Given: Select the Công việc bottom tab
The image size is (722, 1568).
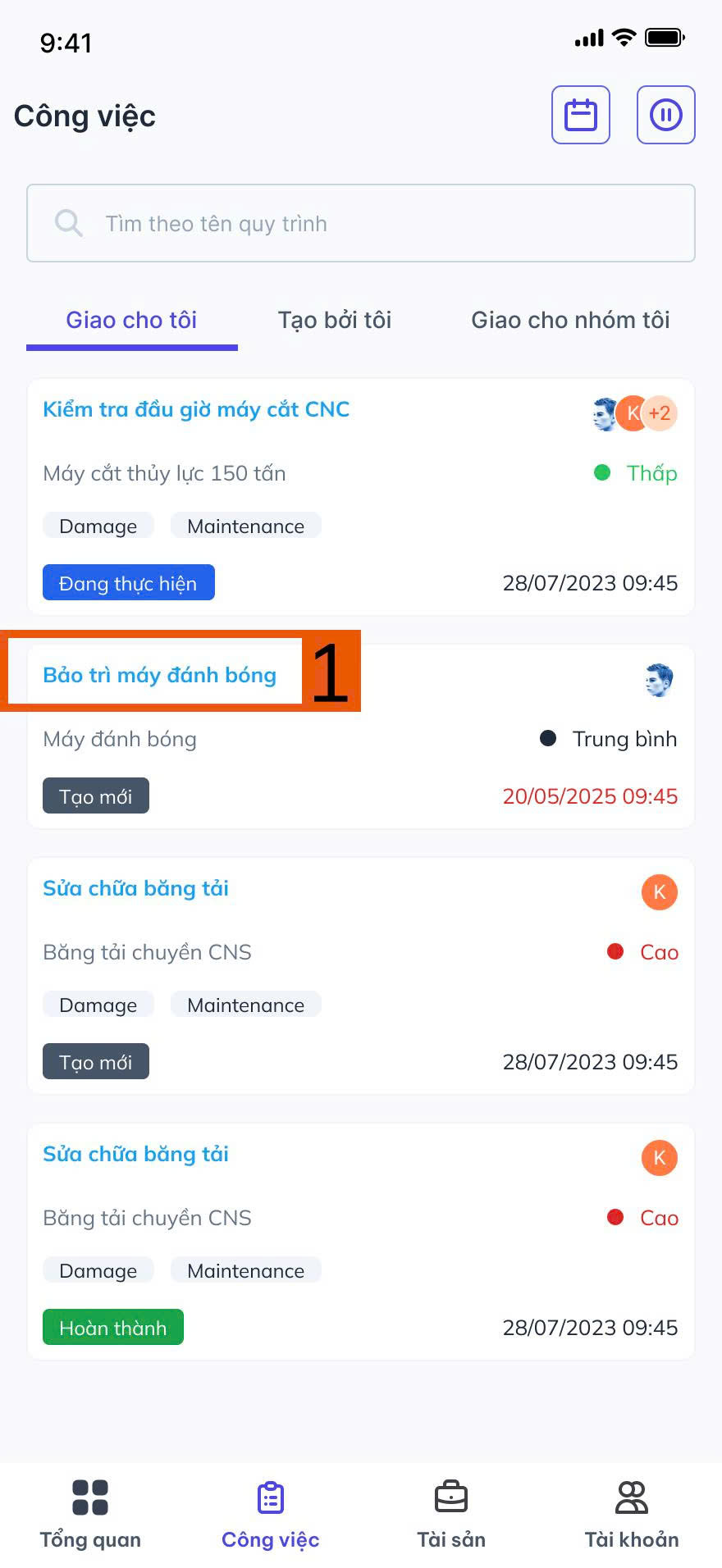Looking at the screenshot, I should tap(271, 1514).
